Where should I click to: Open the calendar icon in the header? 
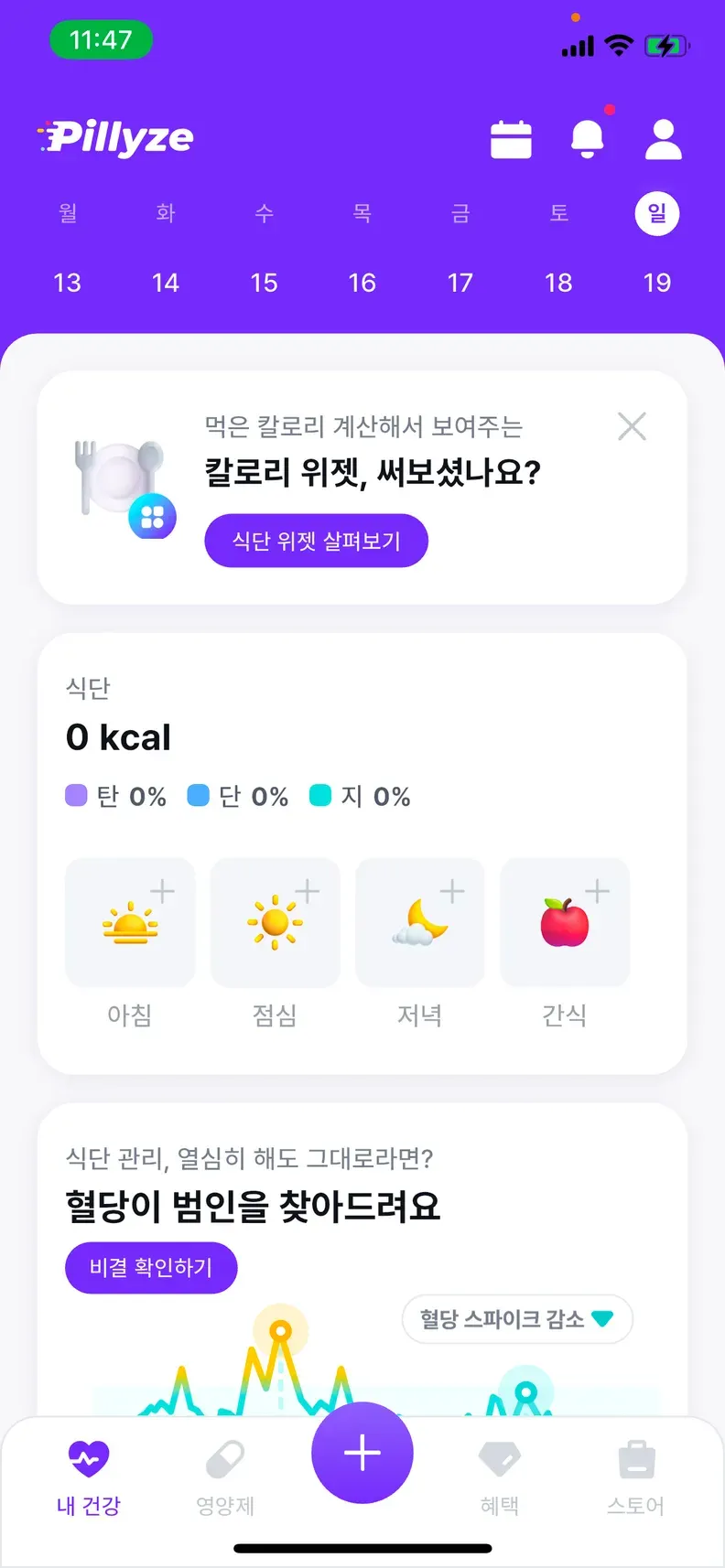tap(511, 140)
